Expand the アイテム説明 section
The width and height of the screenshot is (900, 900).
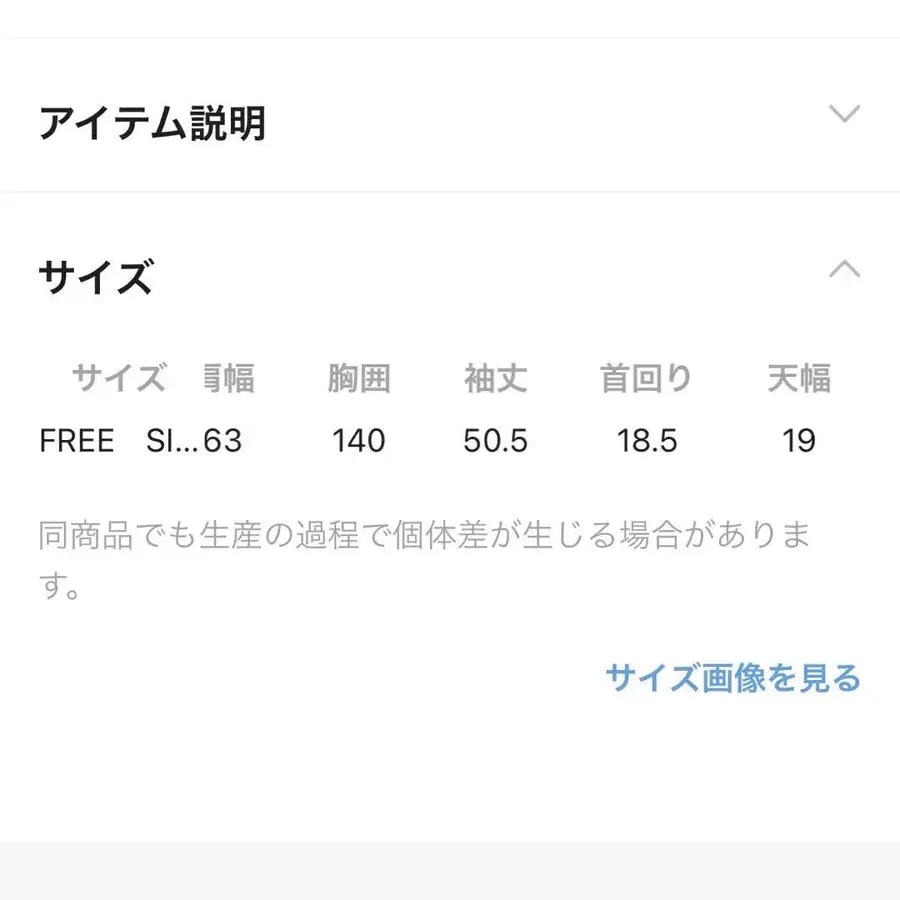844,115
